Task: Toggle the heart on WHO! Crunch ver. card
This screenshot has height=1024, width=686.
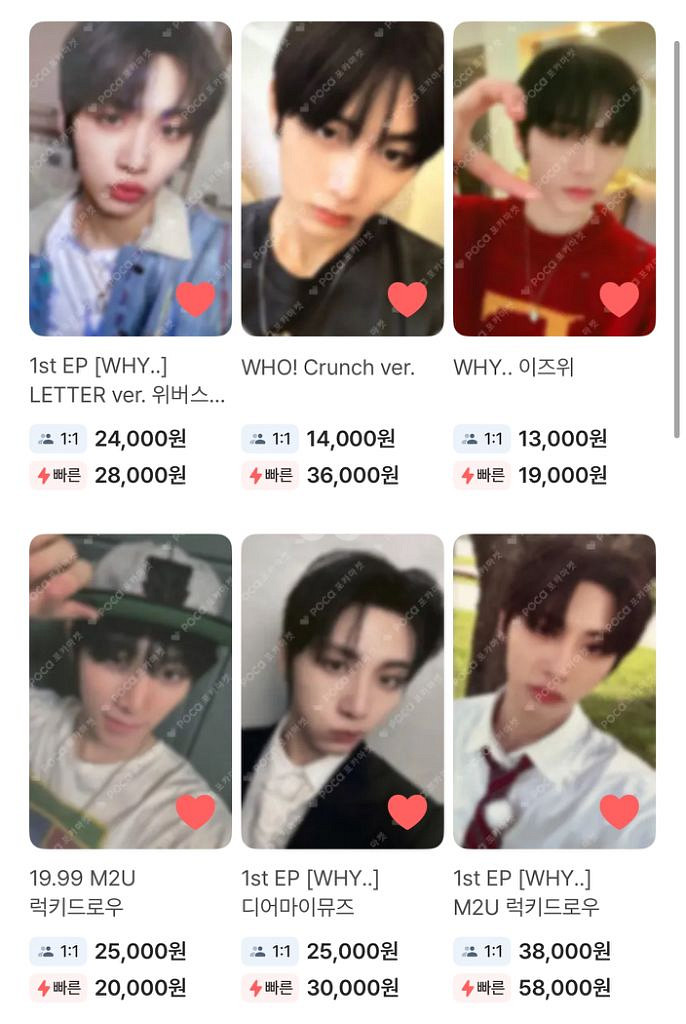Action: click(407, 298)
